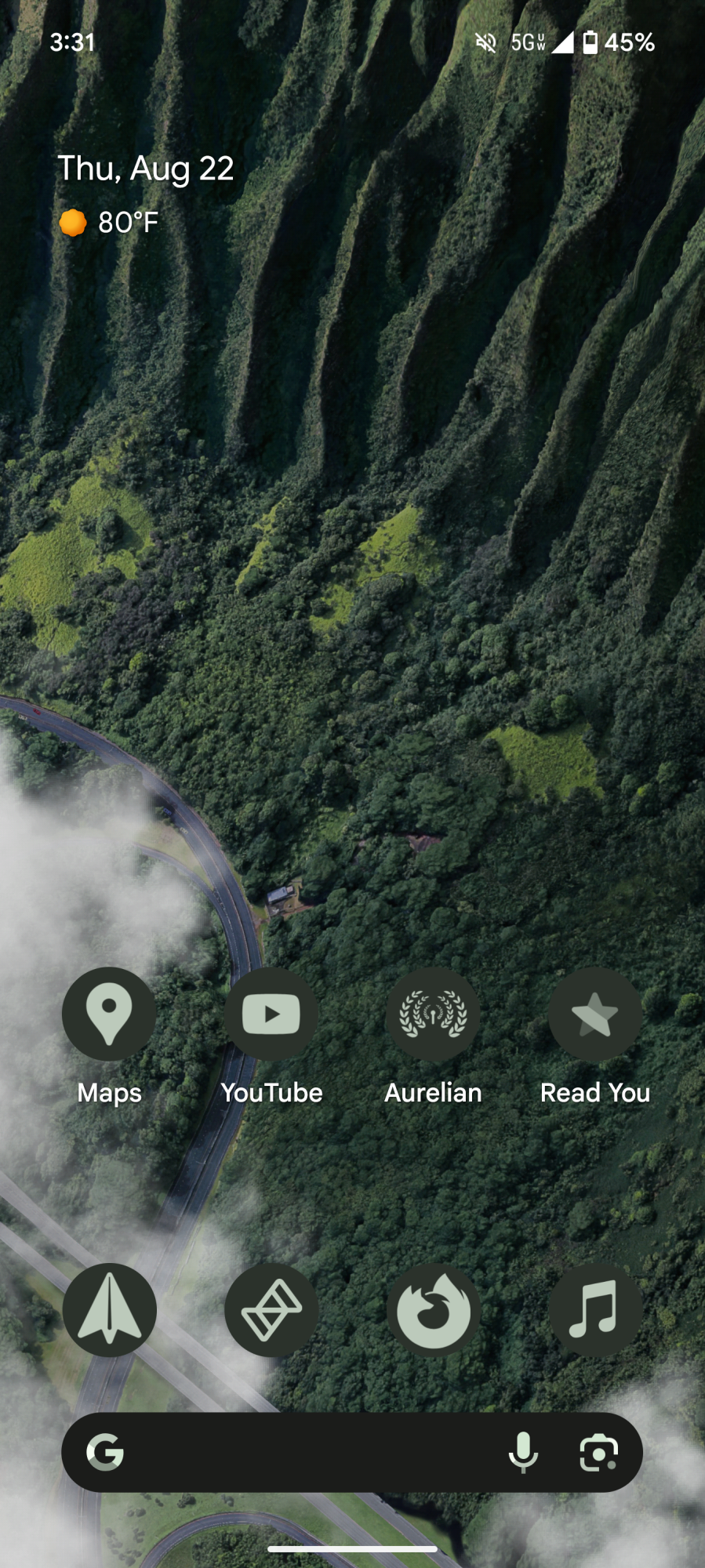Viewport: 705px width, 1568px height.
Task: Start voice search with the microphone
Action: pos(523,1453)
